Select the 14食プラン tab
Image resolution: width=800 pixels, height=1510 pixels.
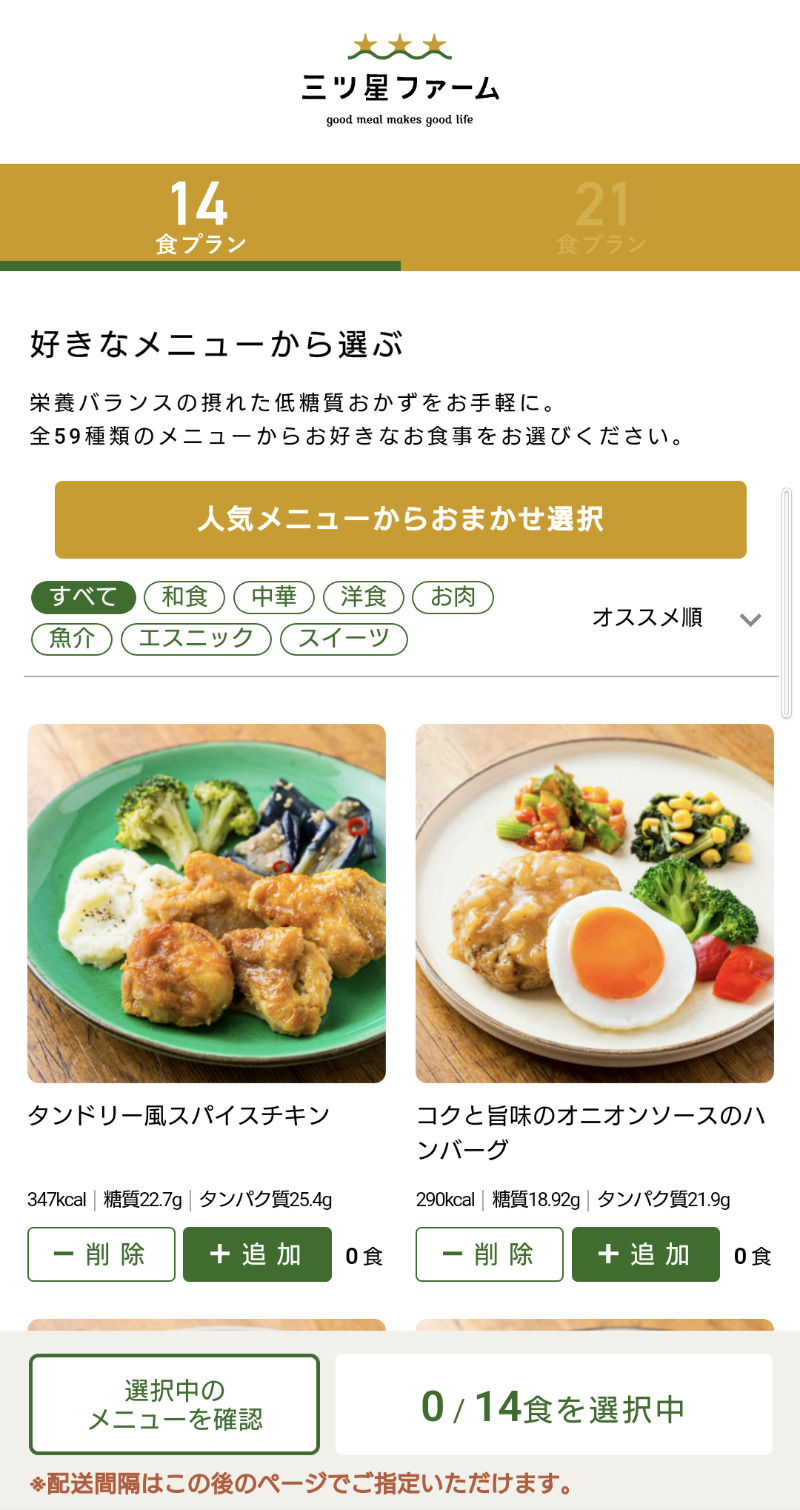[200, 217]
